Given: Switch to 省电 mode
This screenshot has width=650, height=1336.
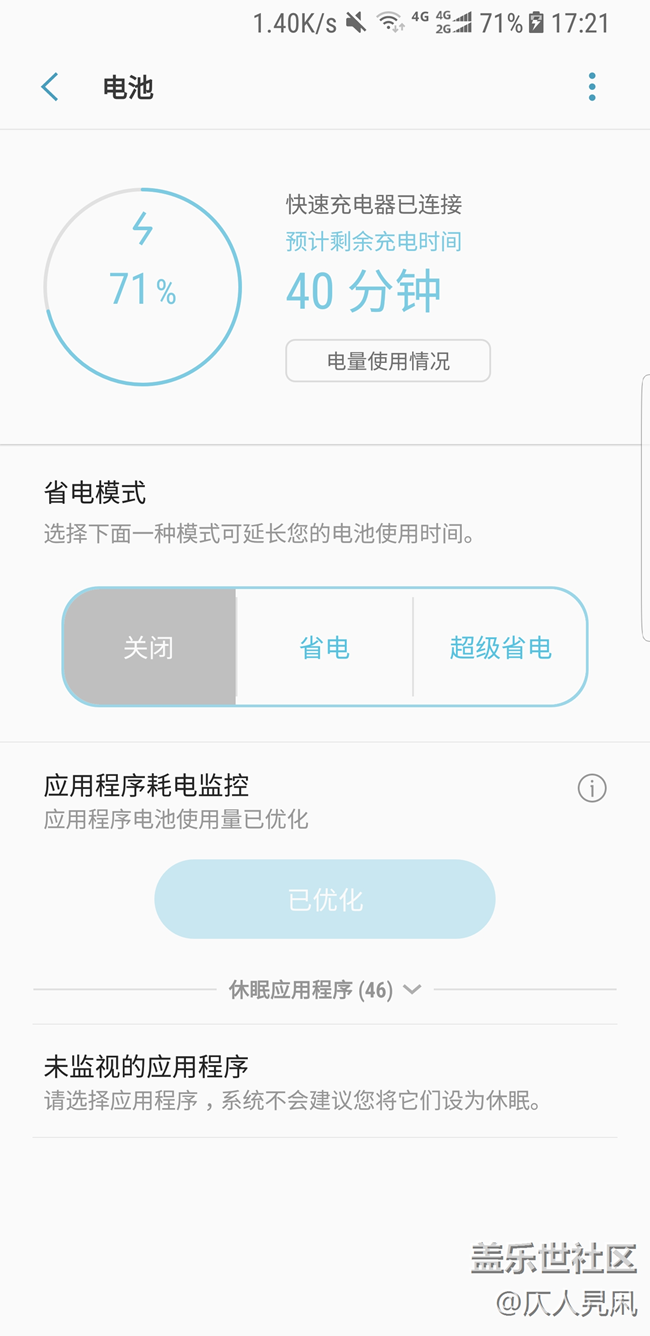Looking at the screenshot, I should 324,647.
